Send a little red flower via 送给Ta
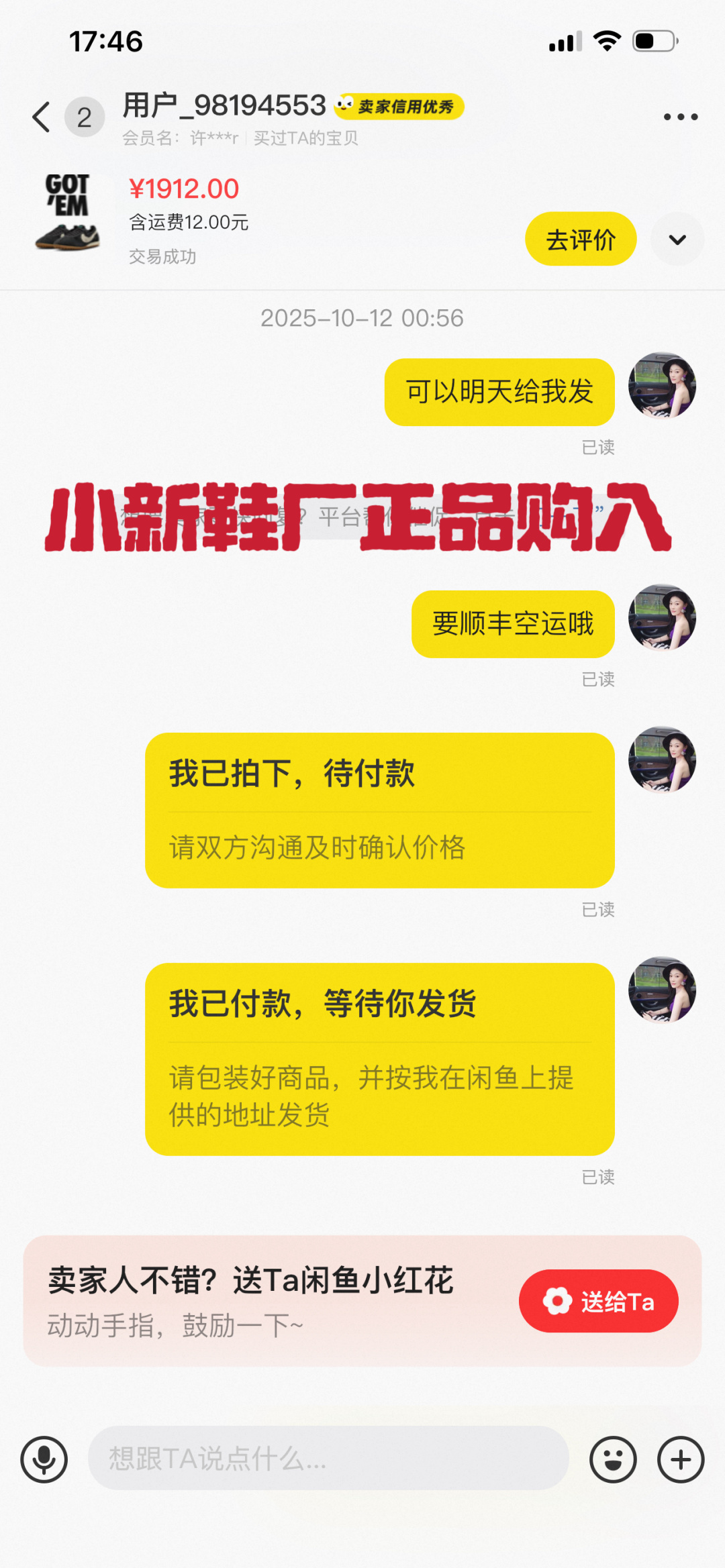Viewport: 725px width, 1568px height. point(598,1301)
